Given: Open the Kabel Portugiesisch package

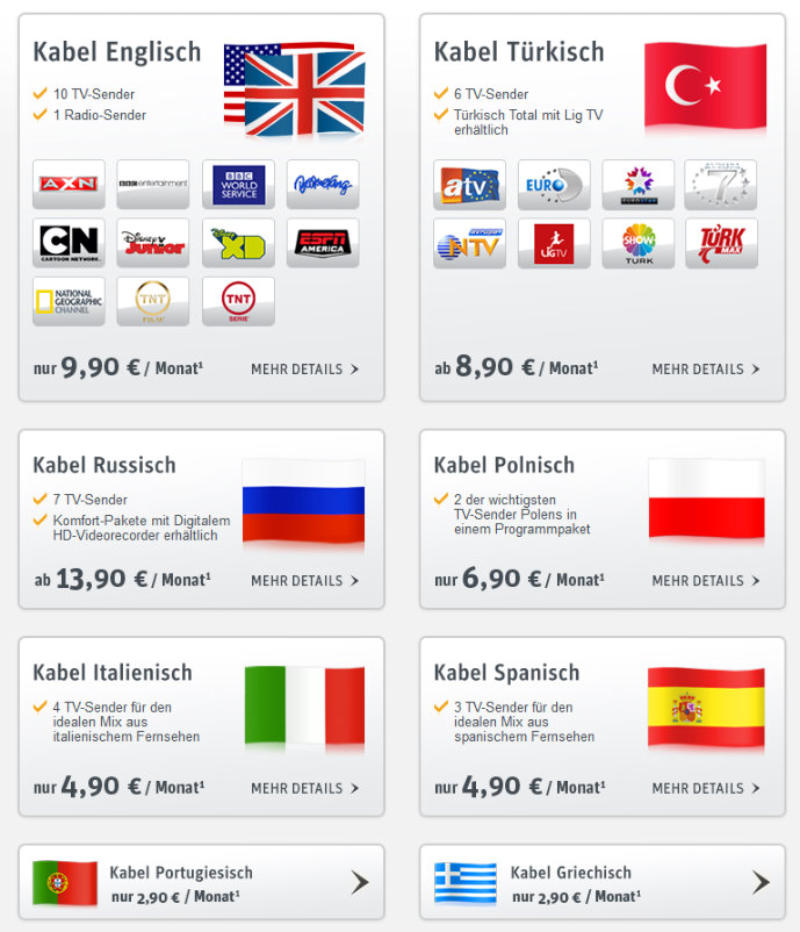Looking at the screenshot, I should click(x=201, y=883).
